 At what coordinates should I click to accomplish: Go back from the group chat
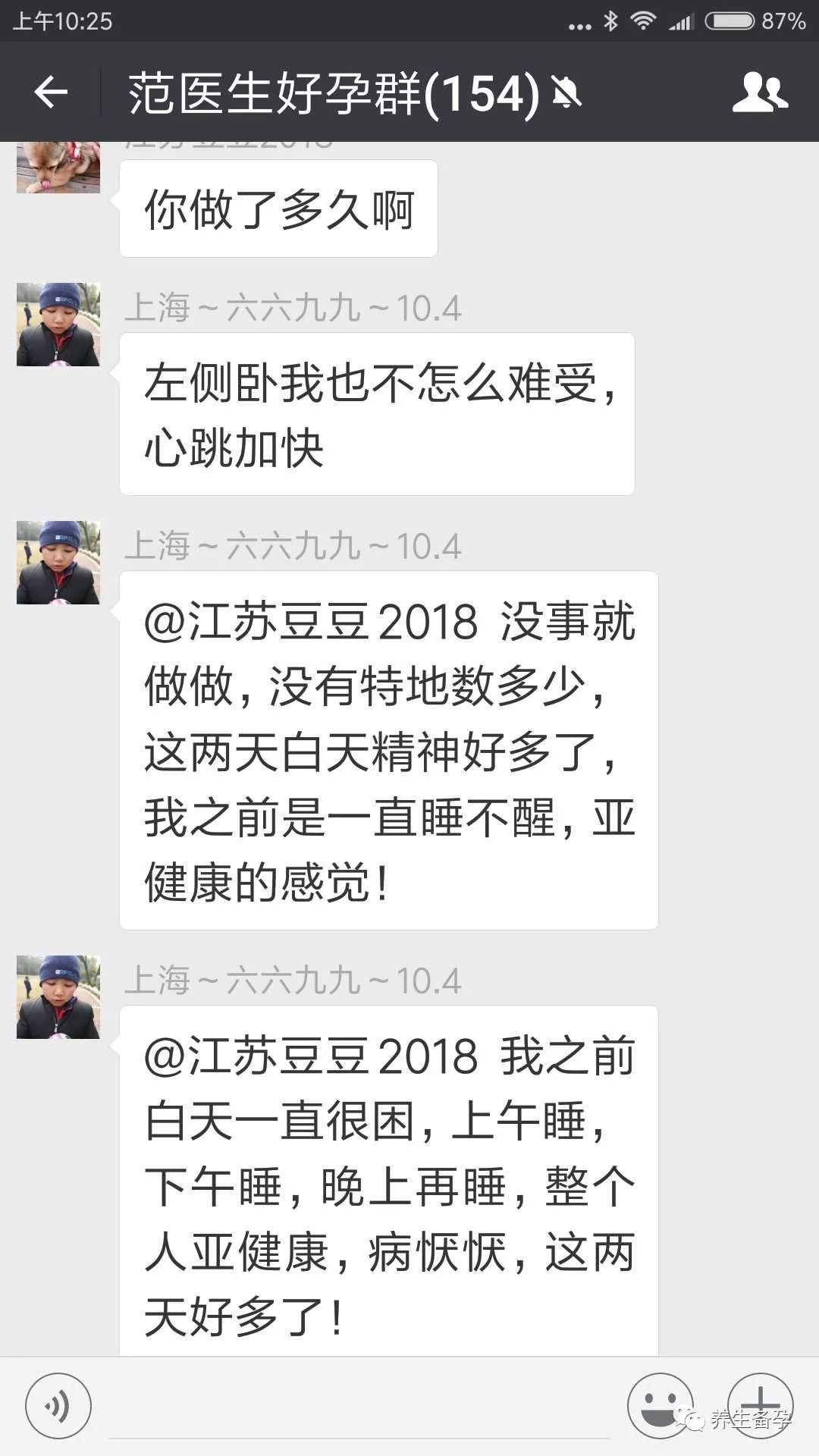(x=51, y=93)
